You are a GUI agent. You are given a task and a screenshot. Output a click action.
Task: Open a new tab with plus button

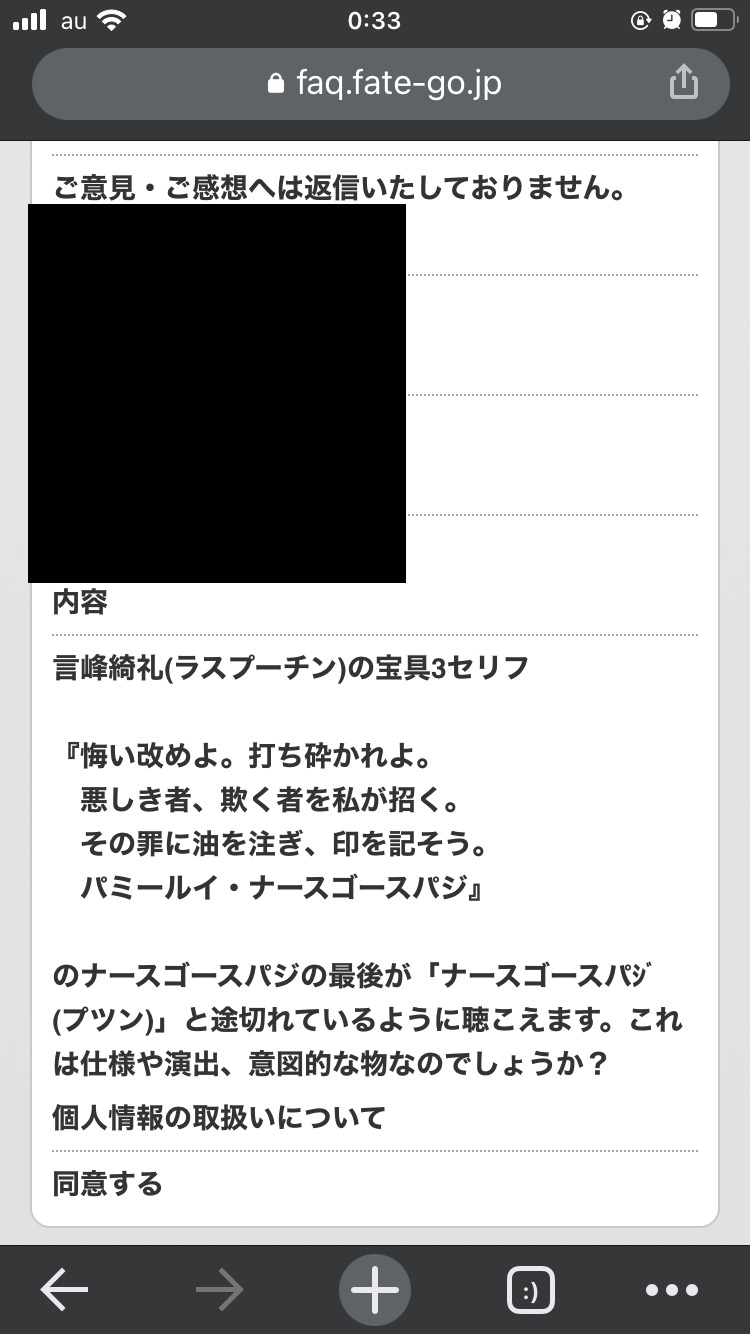click(375, 1290)
